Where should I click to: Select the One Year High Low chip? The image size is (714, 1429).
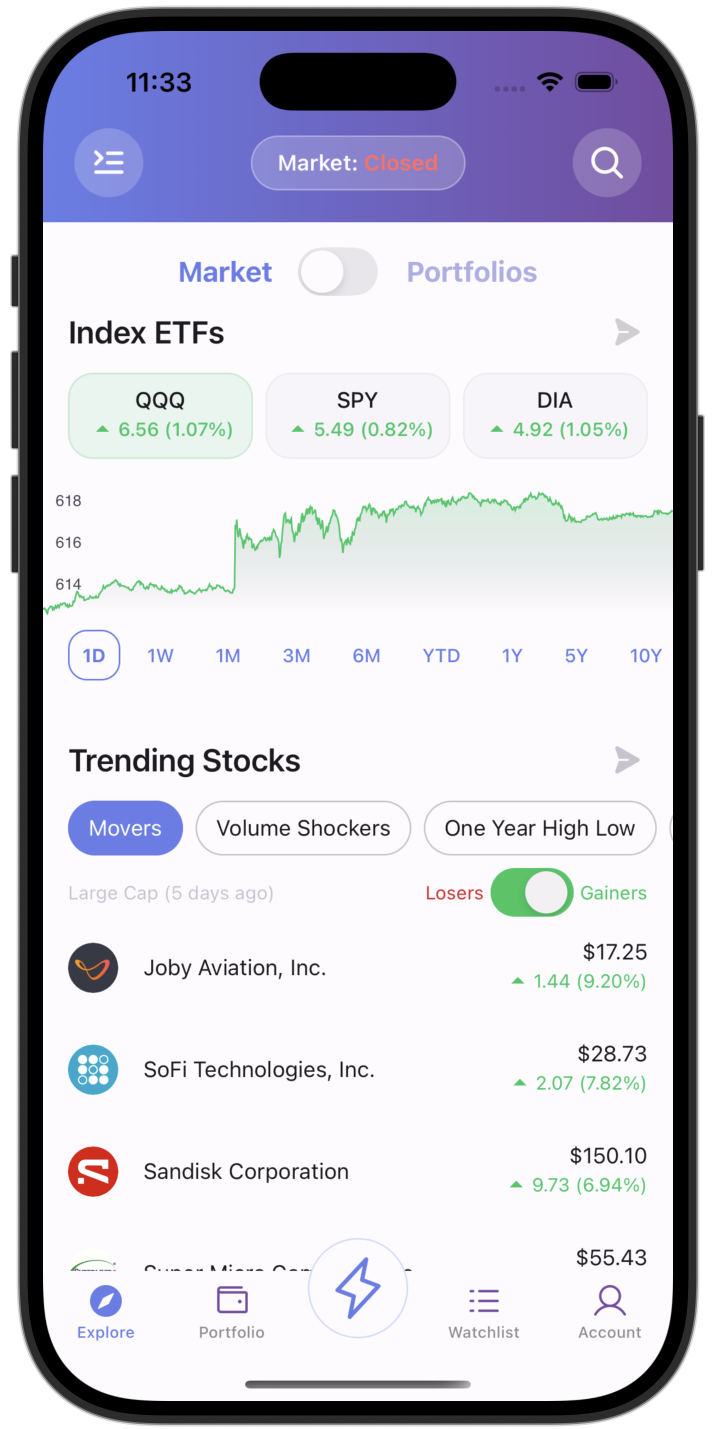[x=539, y=828]
